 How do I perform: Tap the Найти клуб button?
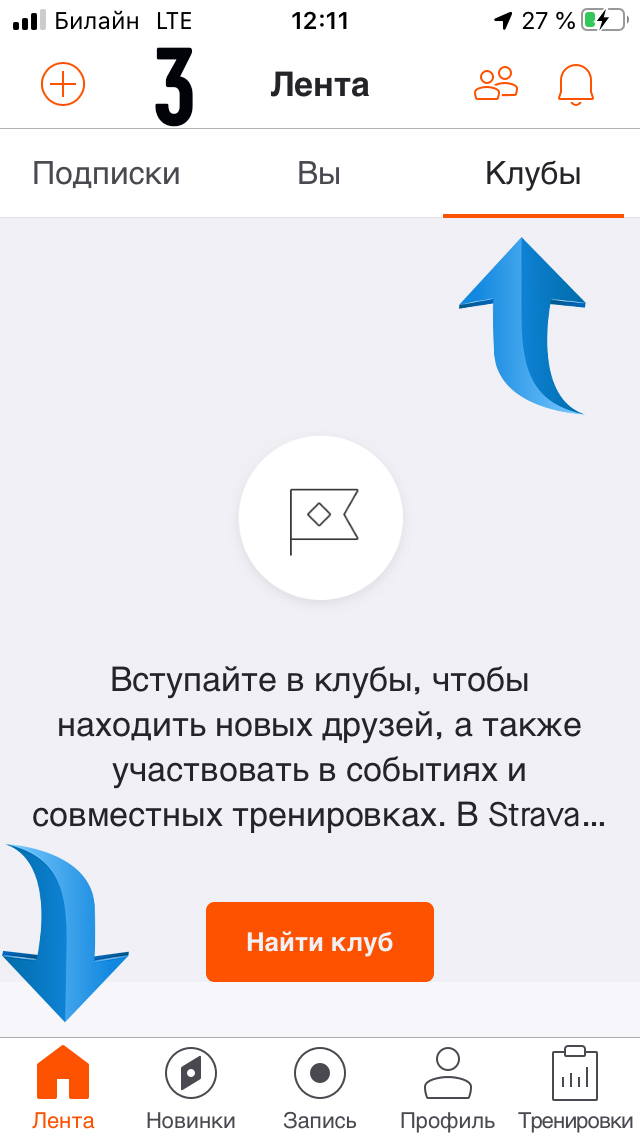click(x=320, y=942)
